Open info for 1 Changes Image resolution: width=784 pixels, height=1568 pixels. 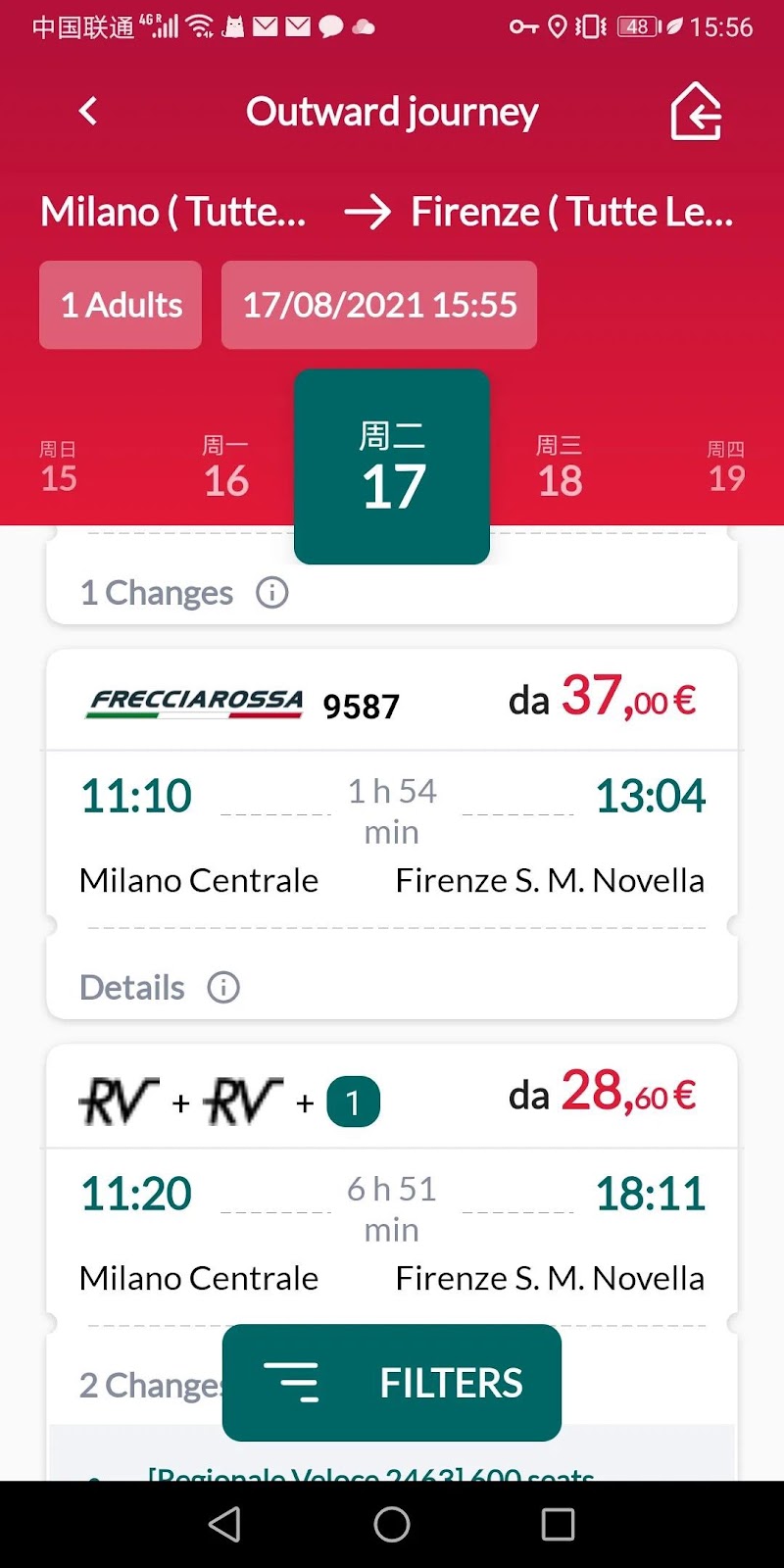point(271,592)
